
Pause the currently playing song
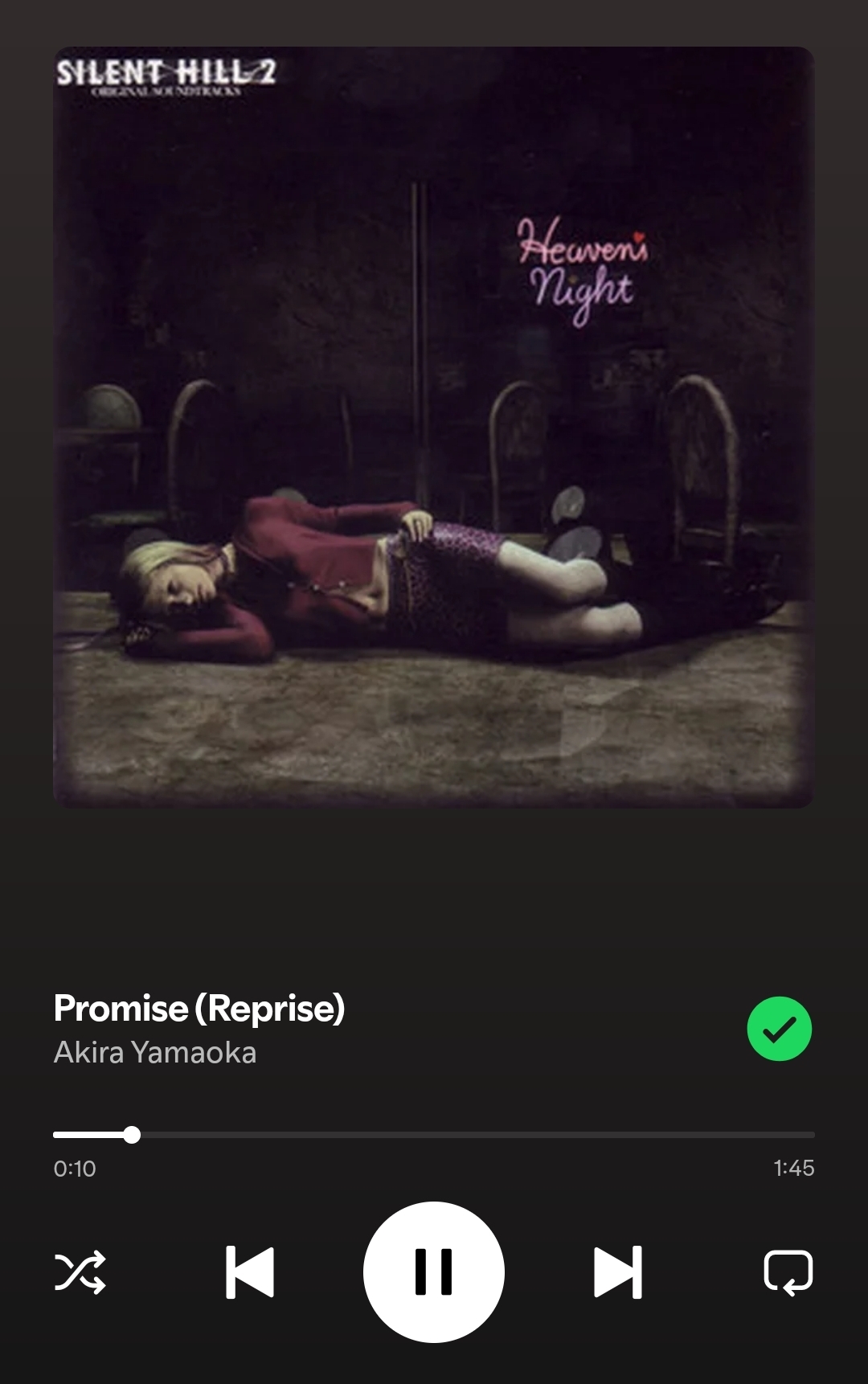pos(433,1271)
